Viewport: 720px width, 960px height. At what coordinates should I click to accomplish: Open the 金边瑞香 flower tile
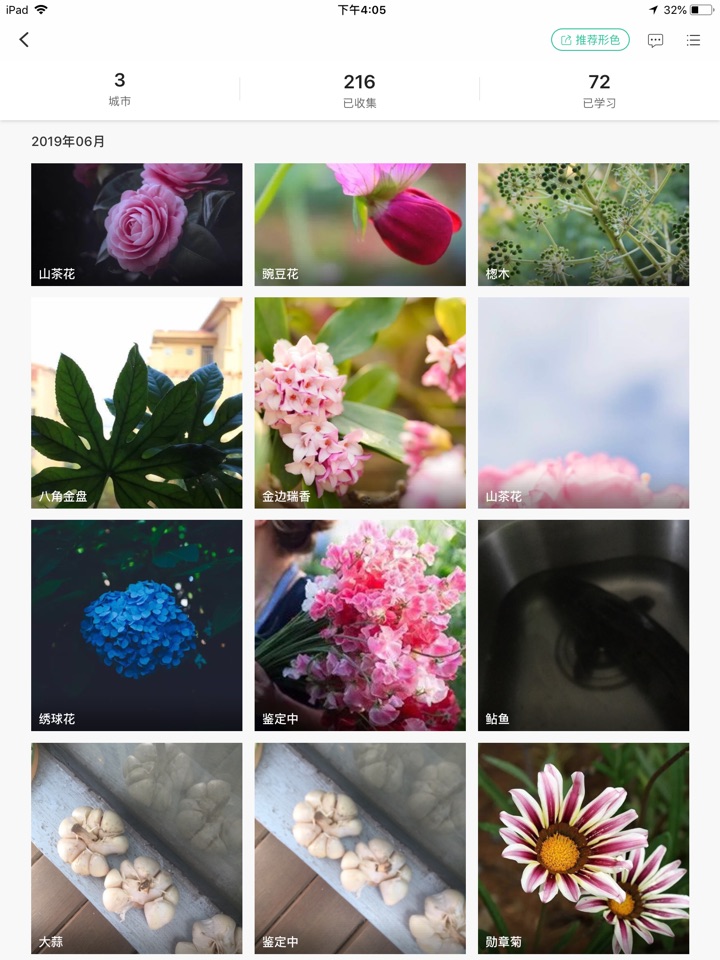click(x=360, y=402)
